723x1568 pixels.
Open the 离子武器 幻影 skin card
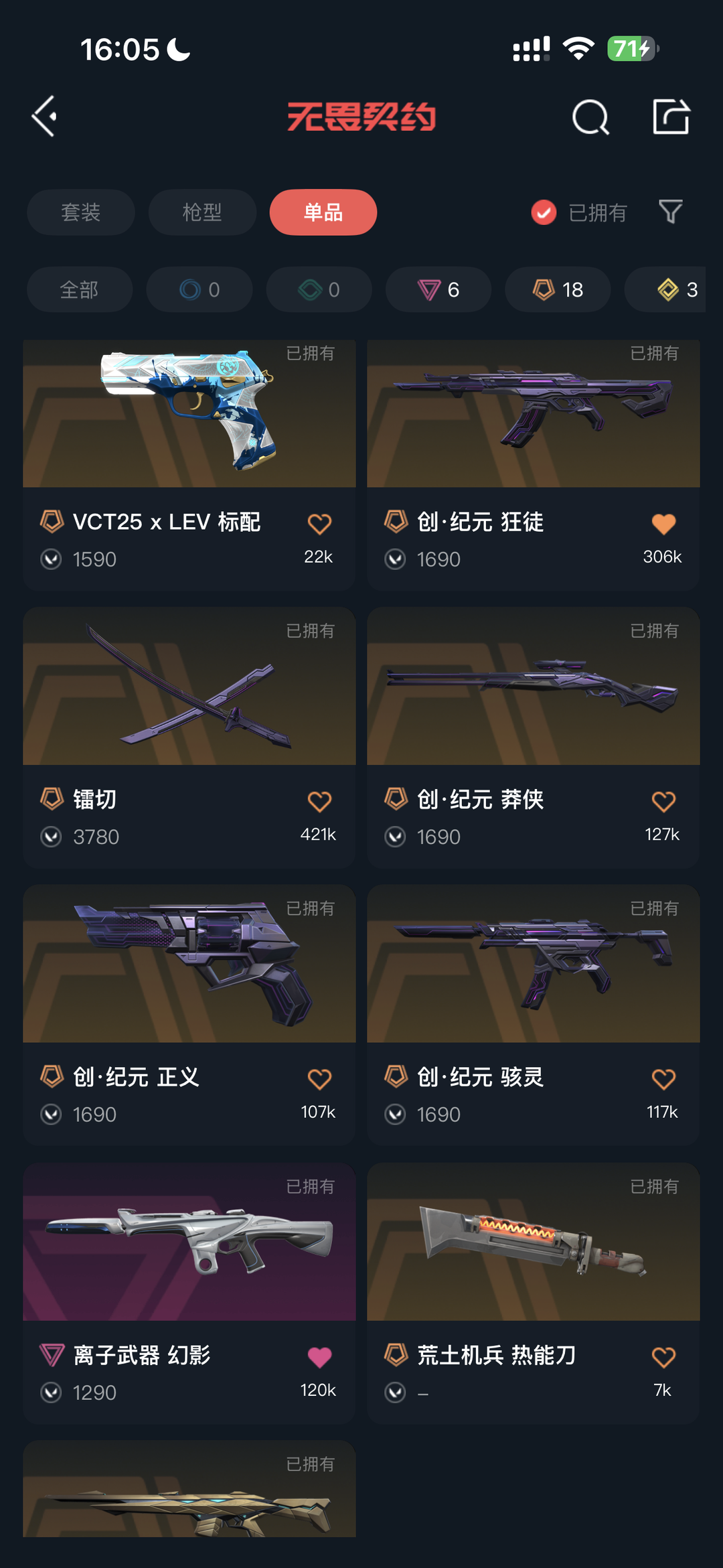coord(189,1293)
